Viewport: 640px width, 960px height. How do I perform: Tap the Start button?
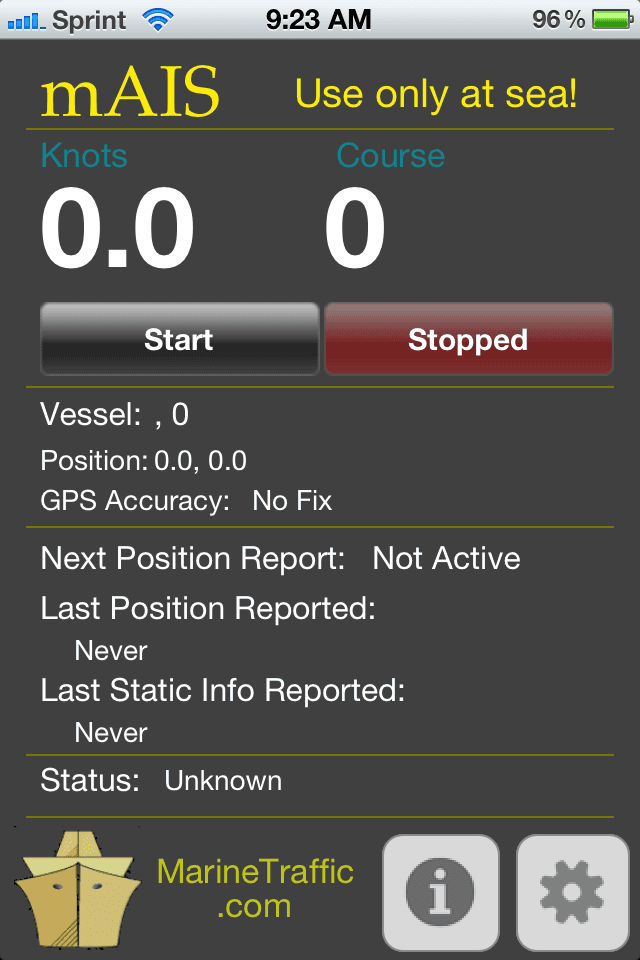(x=179, y=339)
